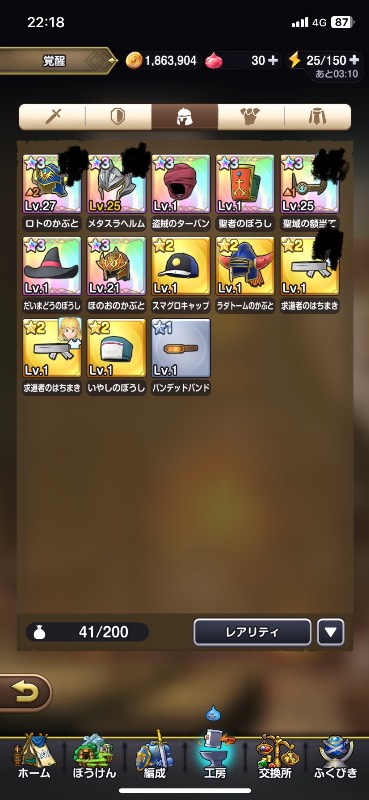Select スマグロキャップ item
This screenshot has height=800, width=369.
coord(181,266)
